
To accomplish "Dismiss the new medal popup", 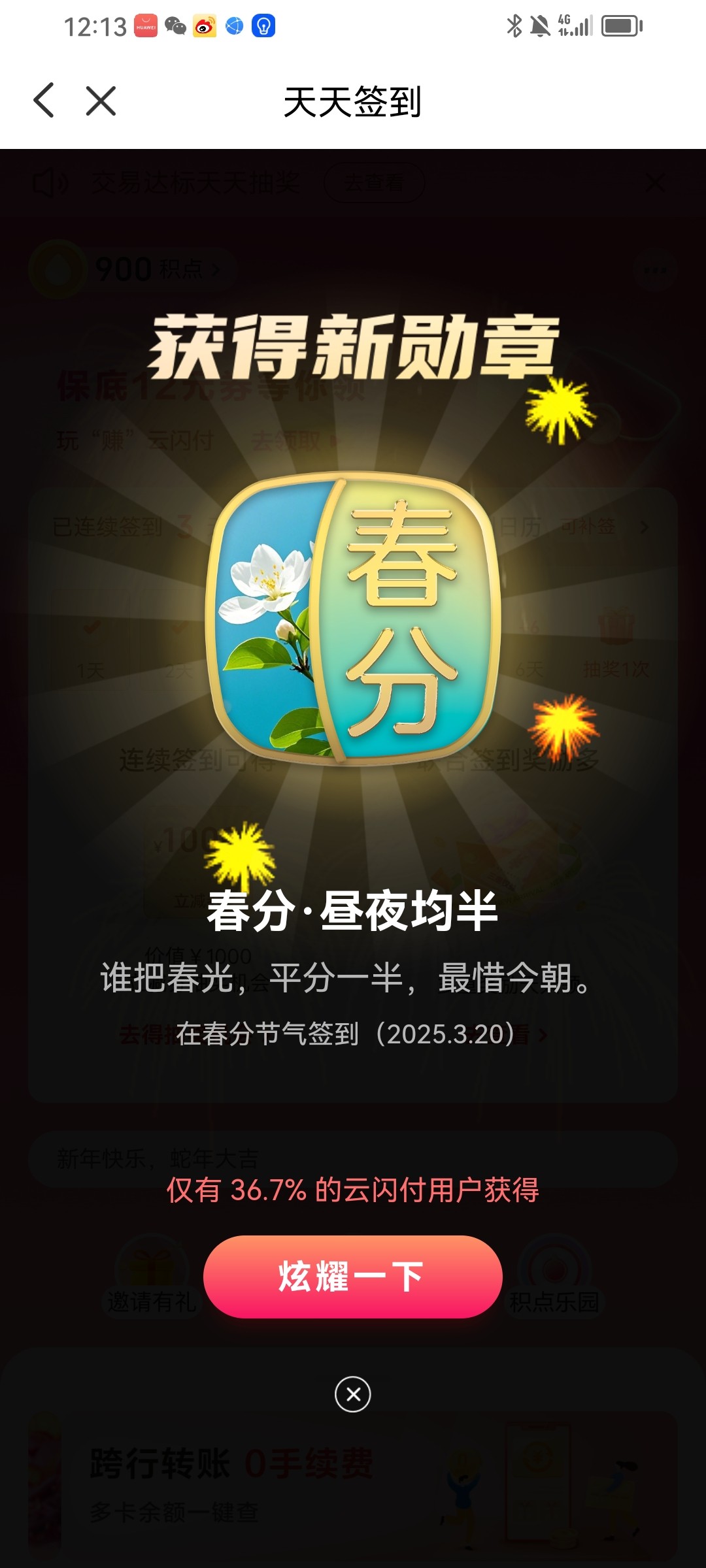I will (x=353, y=1394).
